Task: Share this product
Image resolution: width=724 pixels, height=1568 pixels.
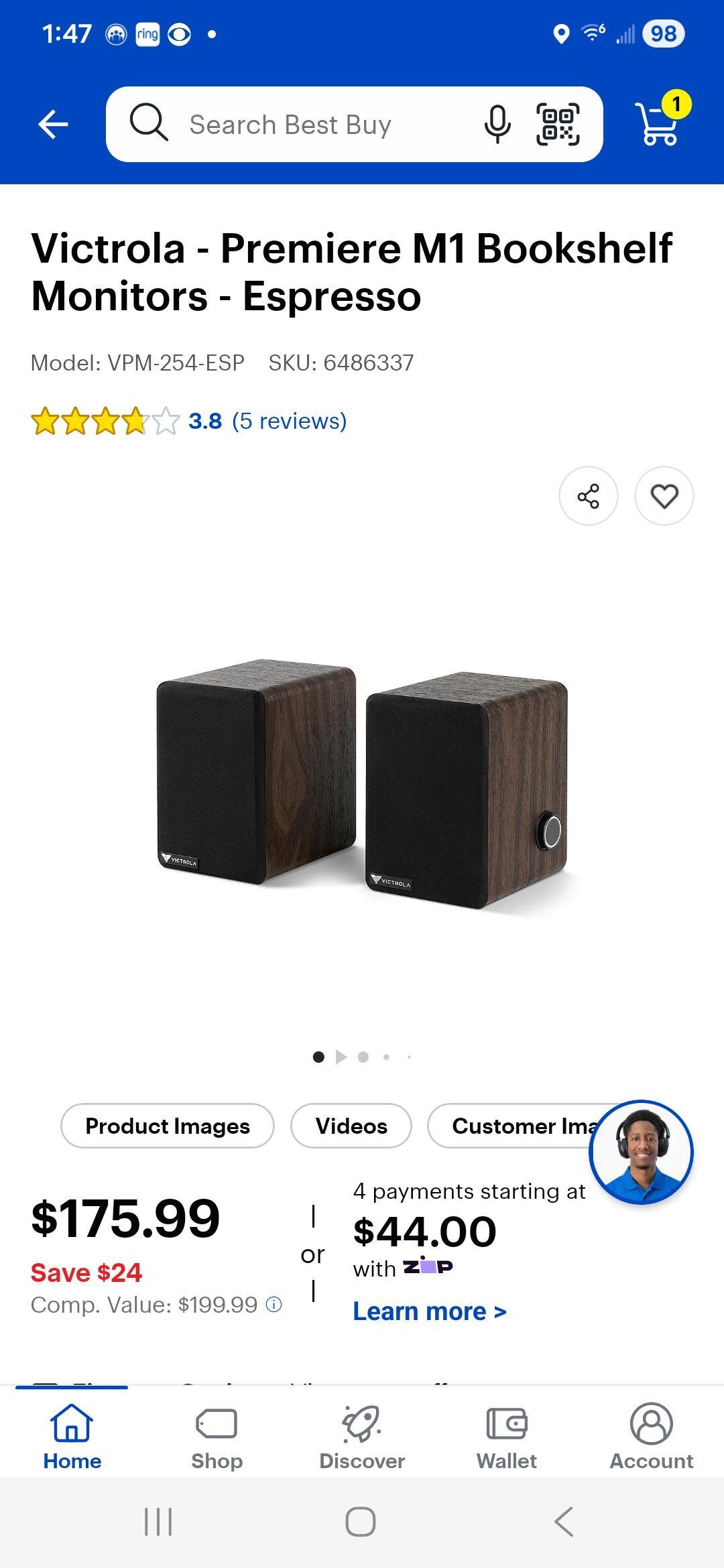Action: tap(587, 495)
